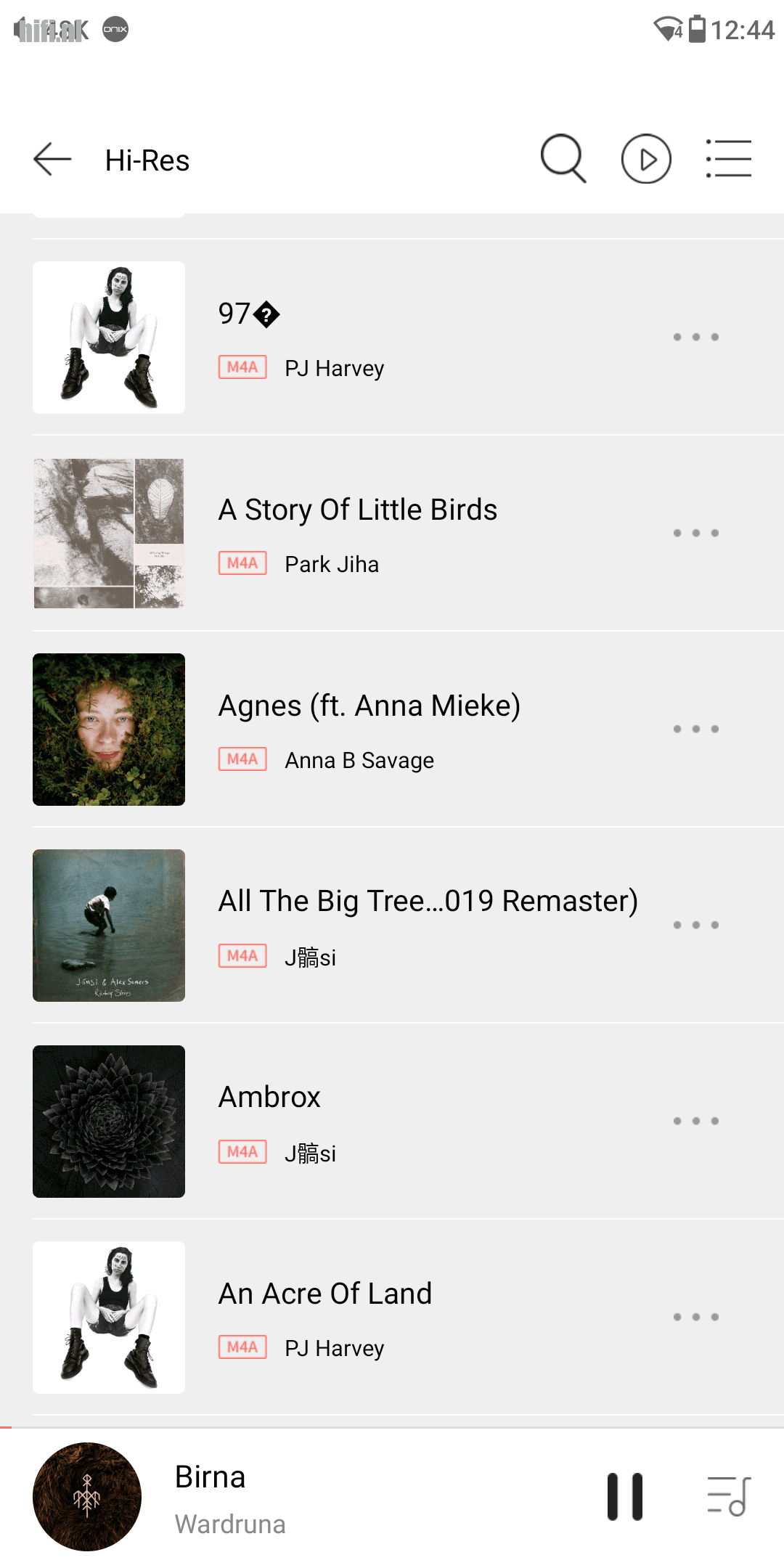Open the three-dot menu for "All The Big Tree...019 Remaster)"

695,926
